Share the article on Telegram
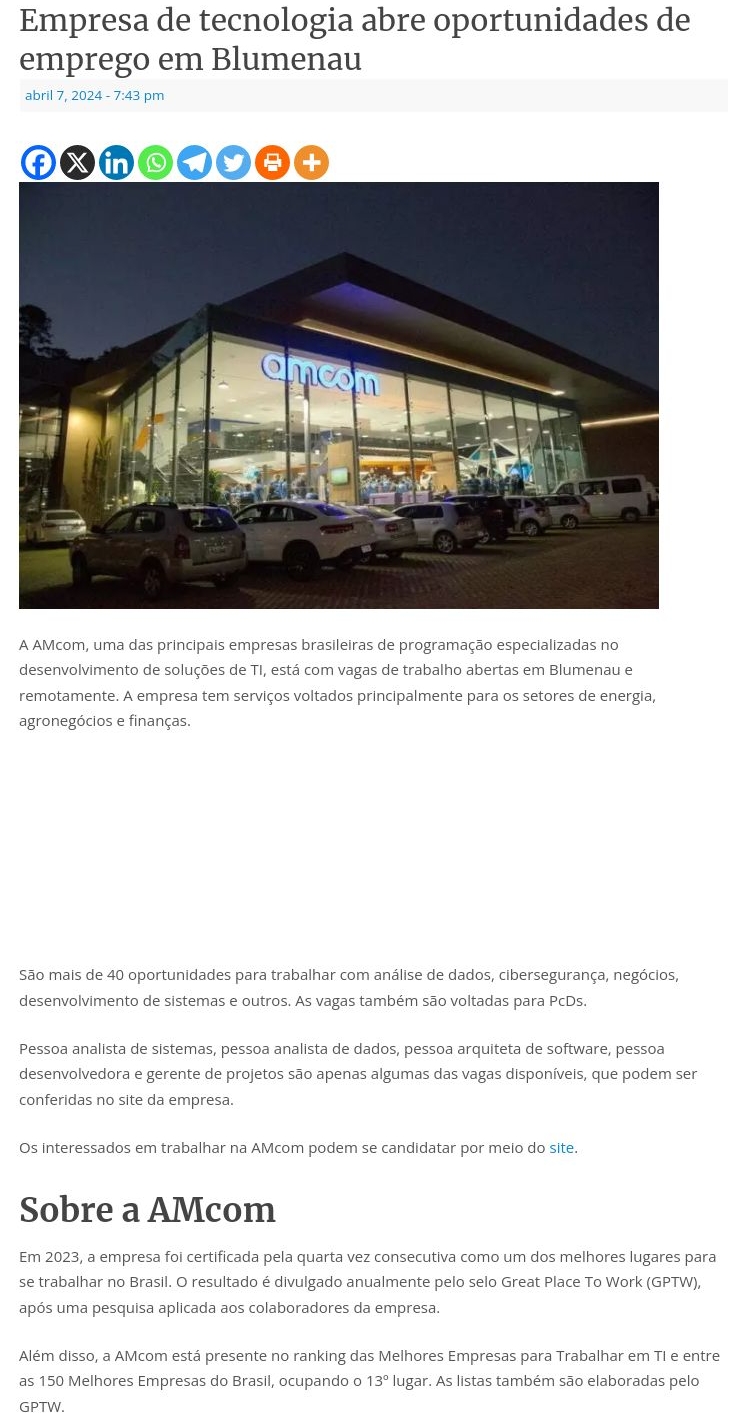Image resolution: width=731 pixels, height=1428 pixels. [x=195, y=162]
